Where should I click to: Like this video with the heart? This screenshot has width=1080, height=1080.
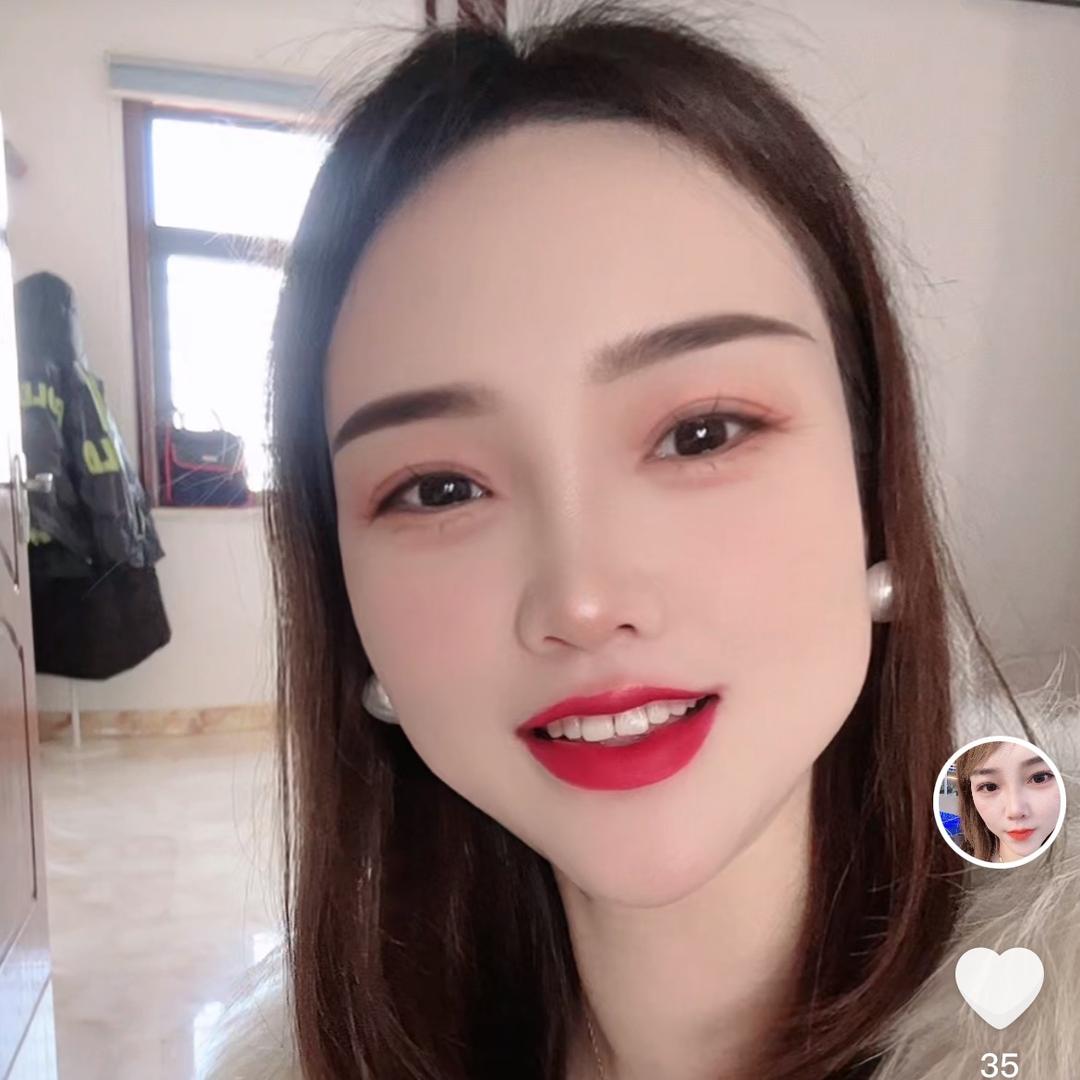click(x=999, y=987)
